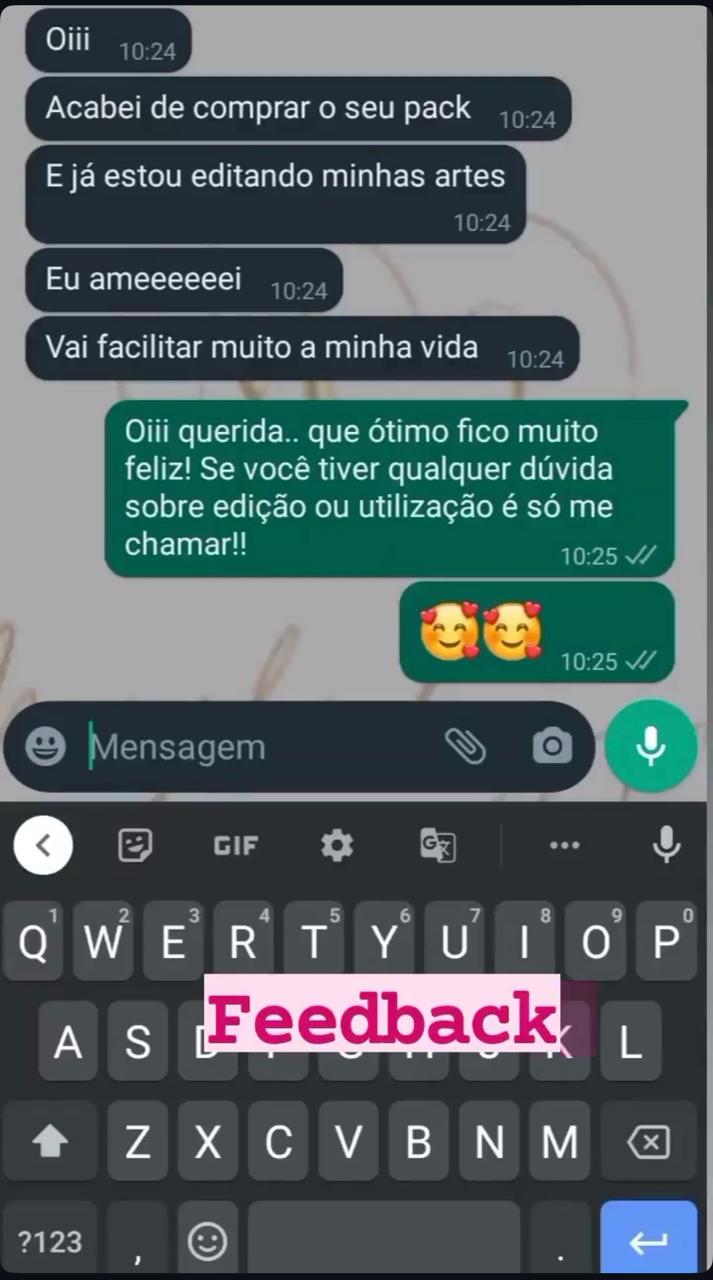Open GIF search on keyboard
Viewport: 713px width, 1280px height.
click(x=235, y=846)
